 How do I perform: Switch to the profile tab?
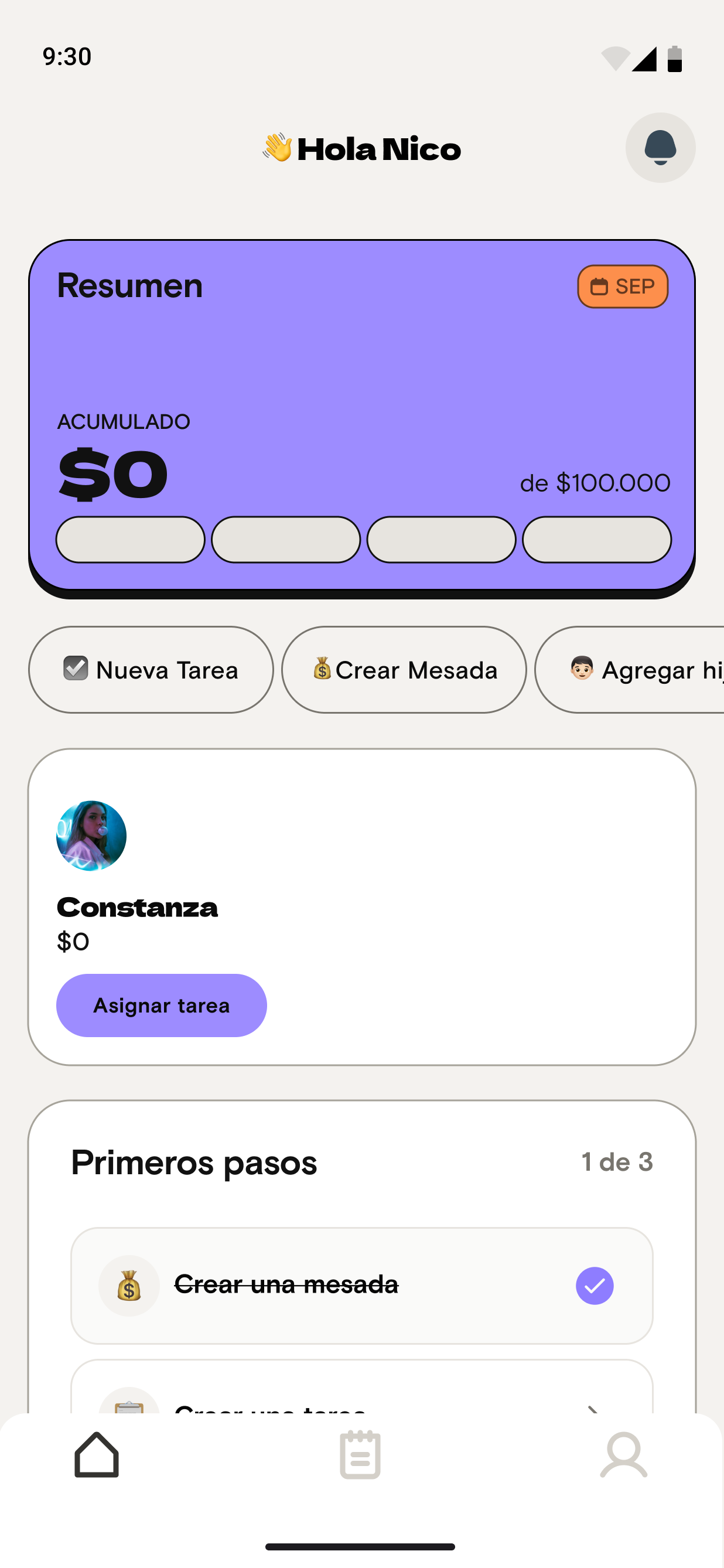[624, 1455]
